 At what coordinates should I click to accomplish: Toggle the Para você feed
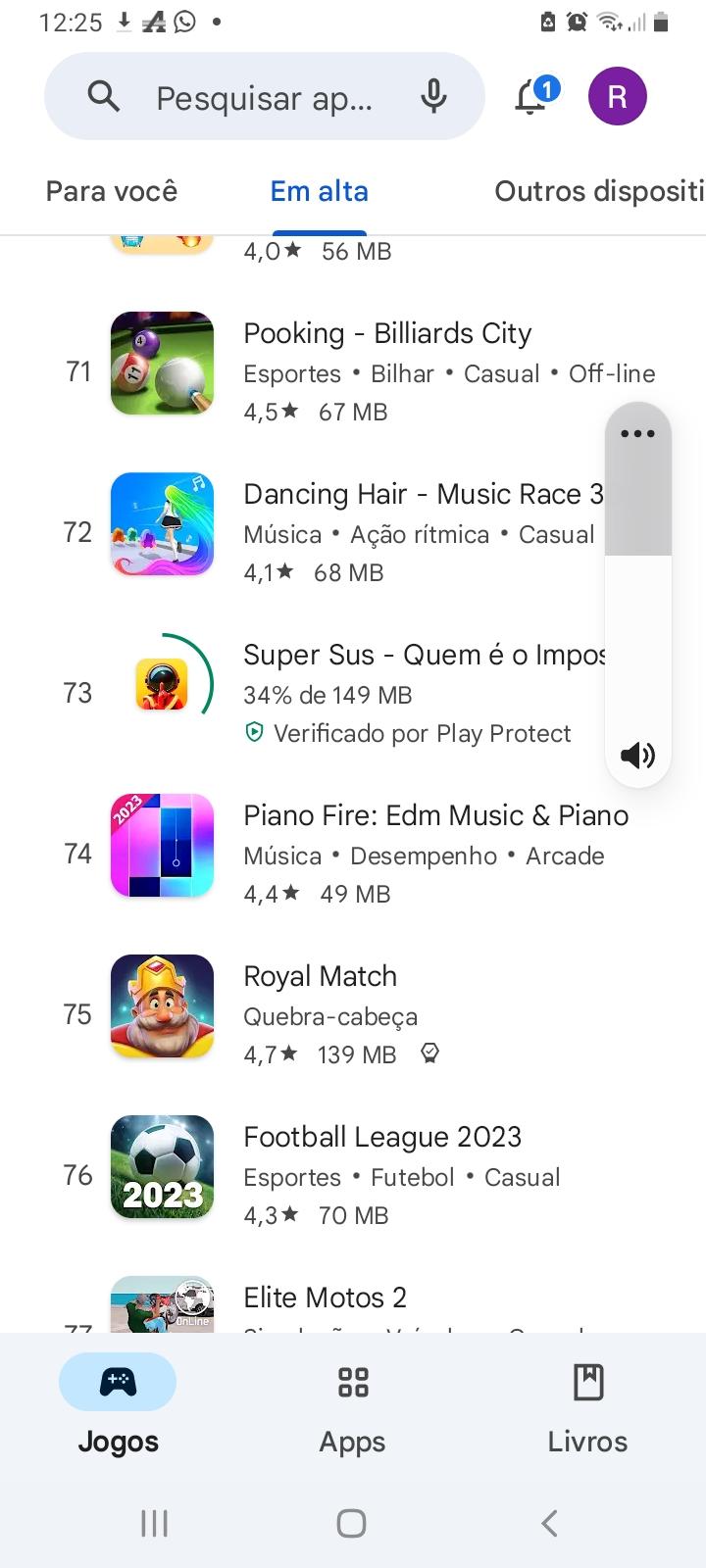111,191
